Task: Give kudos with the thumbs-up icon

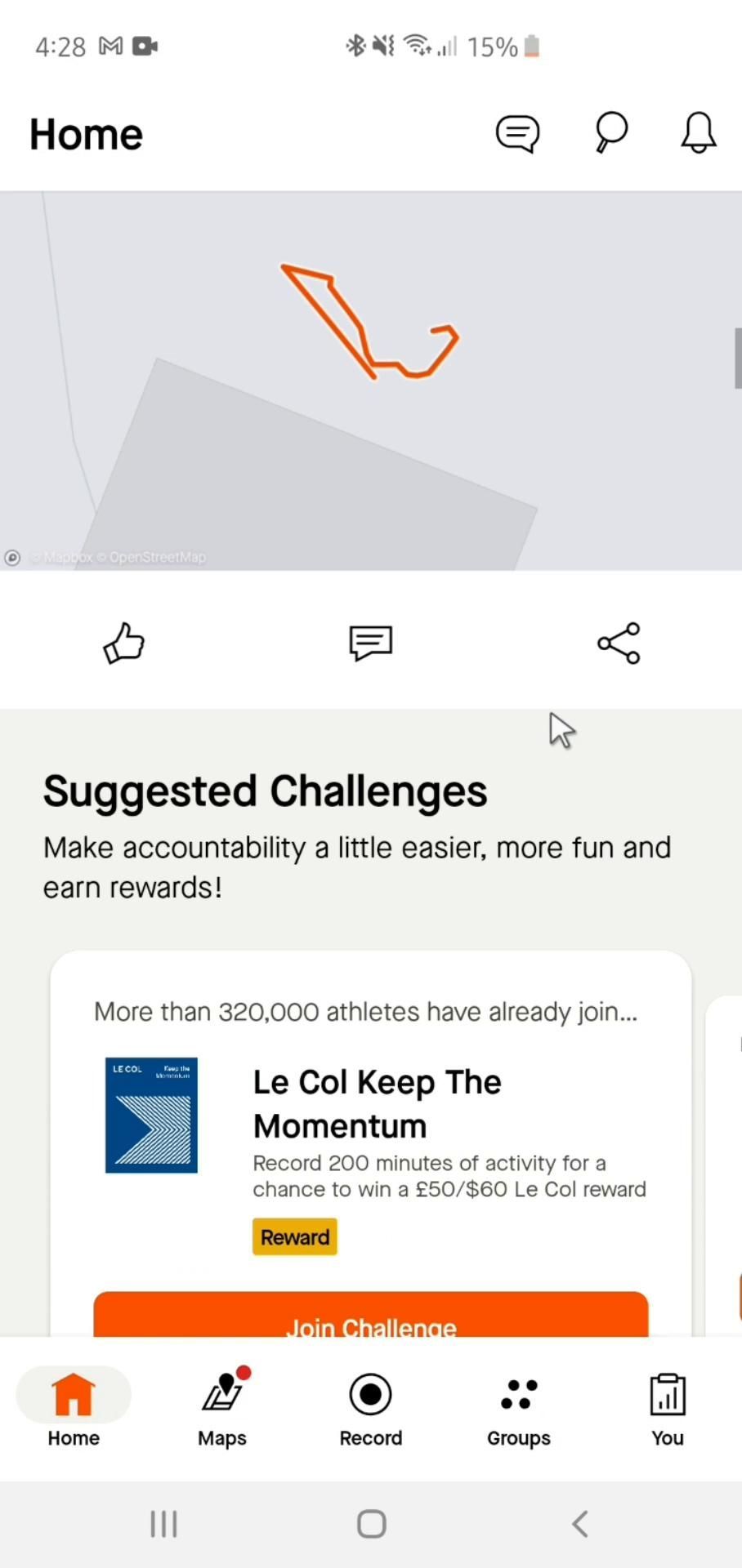Action: pyautogui.click(x=124, y=644)
